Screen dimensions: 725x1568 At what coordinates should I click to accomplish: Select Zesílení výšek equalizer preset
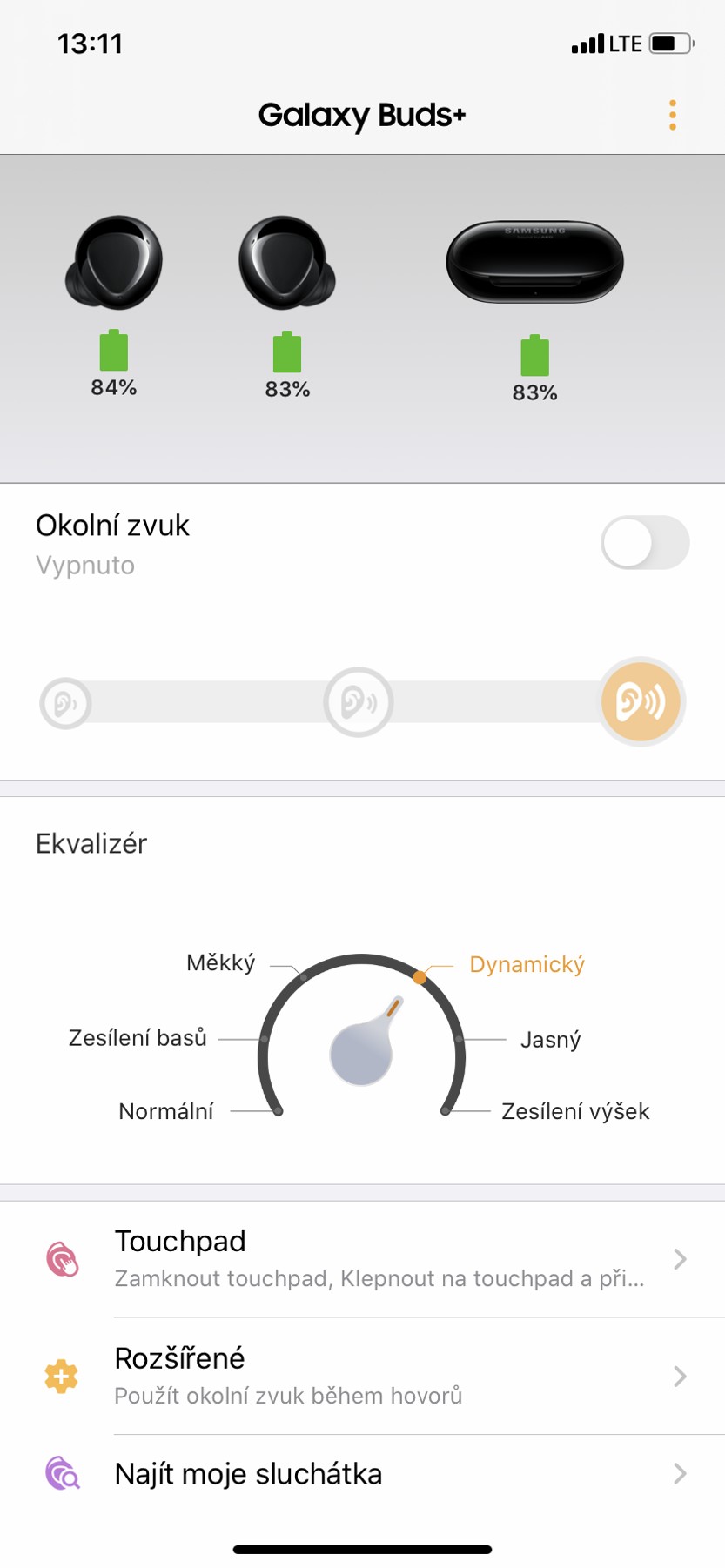click(574, 1111)
